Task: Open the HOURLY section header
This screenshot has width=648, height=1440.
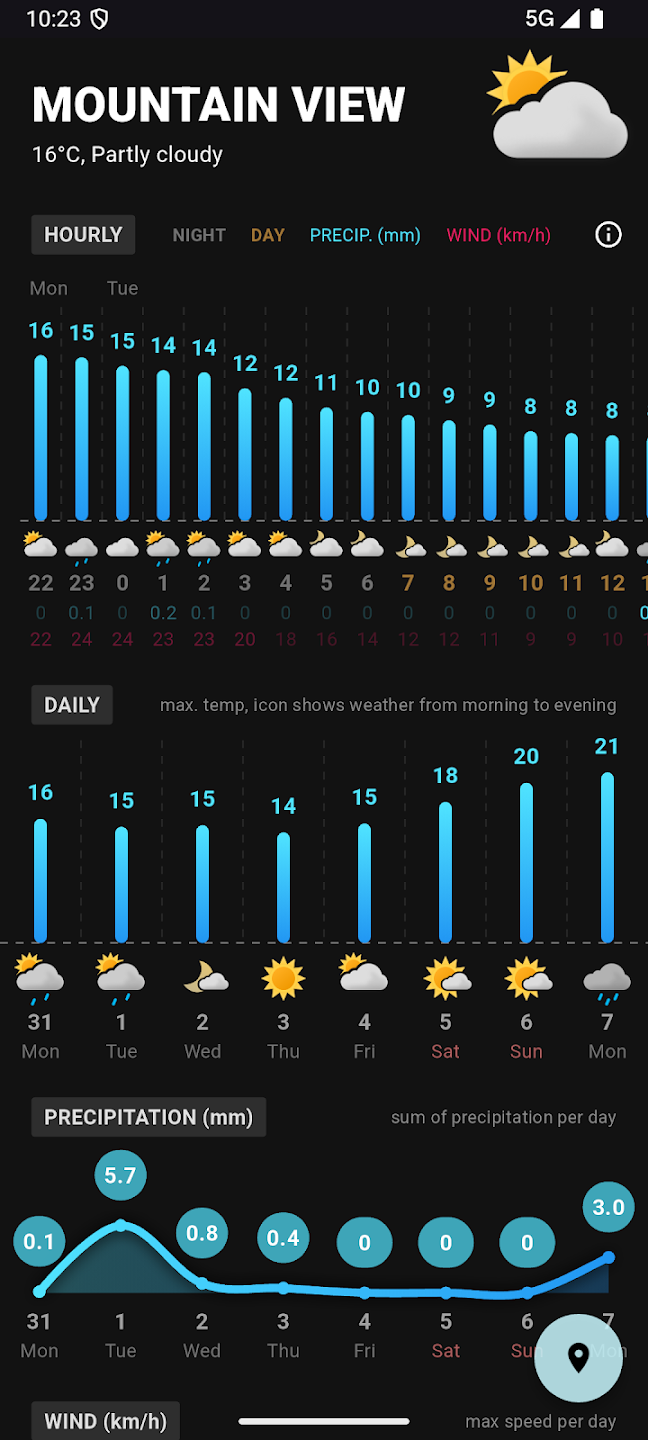Action: [83, 235]
